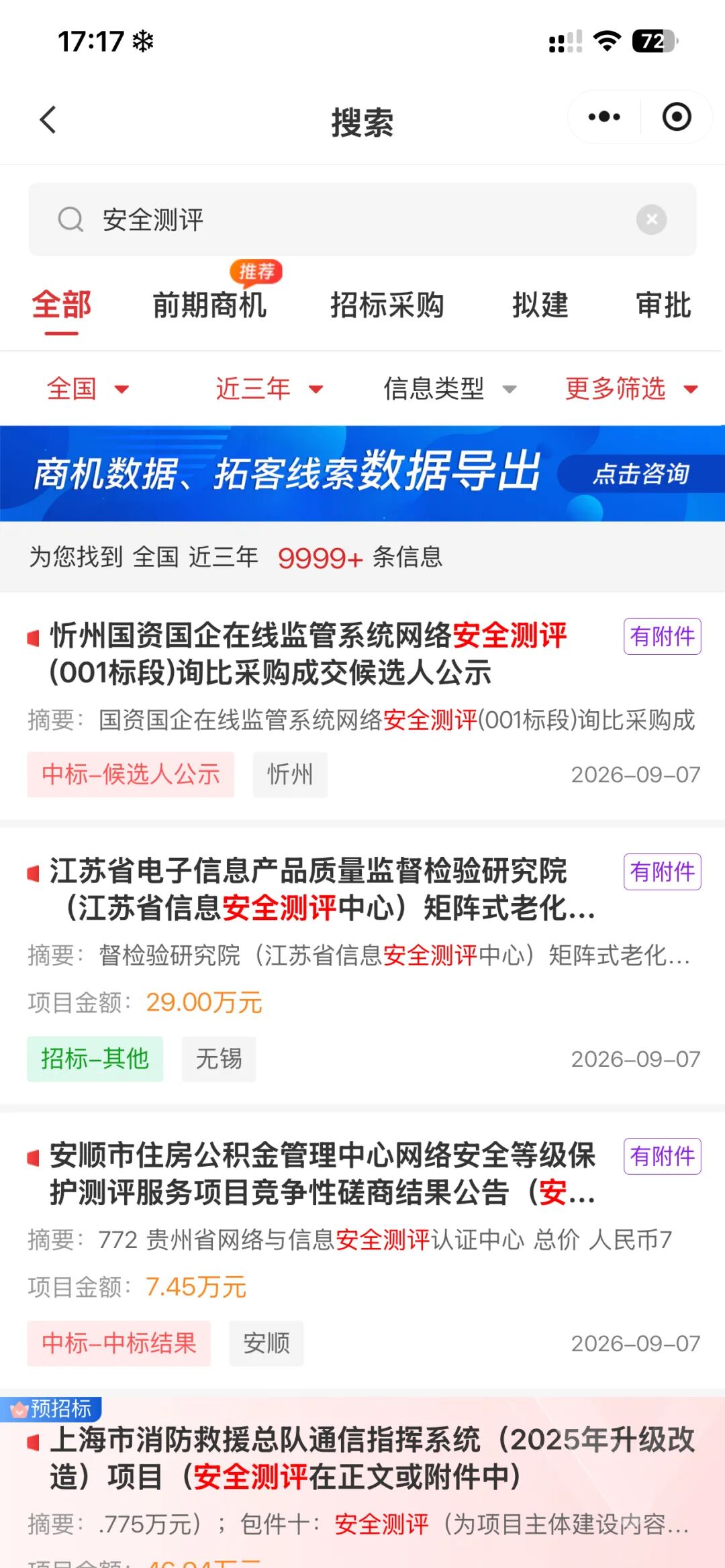The height and width of the screenshot is (1568, 725).
Task: Open the 江苏省电子信息产品质量监督检验研究院 result
Action: (x=362, y=966)
